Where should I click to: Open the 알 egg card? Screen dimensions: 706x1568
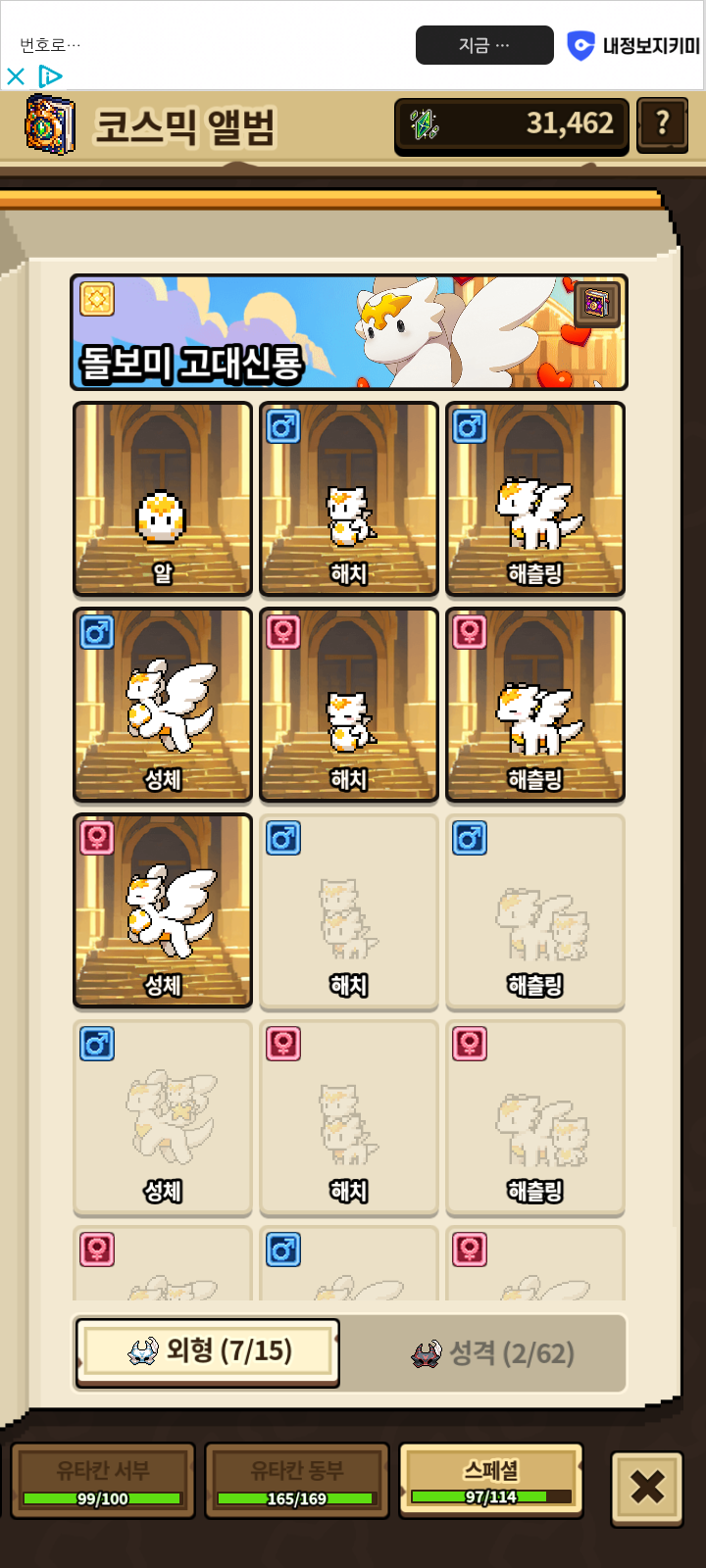(x=163, y=500)
